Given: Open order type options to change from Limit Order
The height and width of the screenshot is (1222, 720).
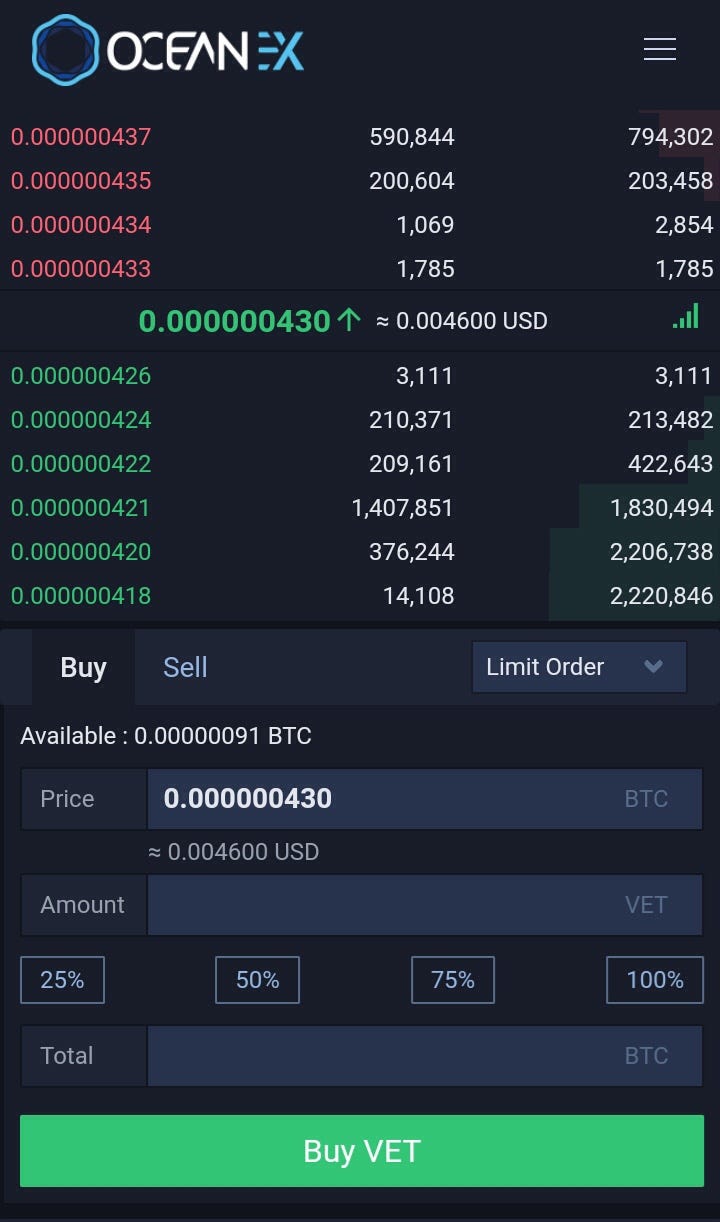Looking at the screenshot, I should pyautogui.click(x=578, y=667).
